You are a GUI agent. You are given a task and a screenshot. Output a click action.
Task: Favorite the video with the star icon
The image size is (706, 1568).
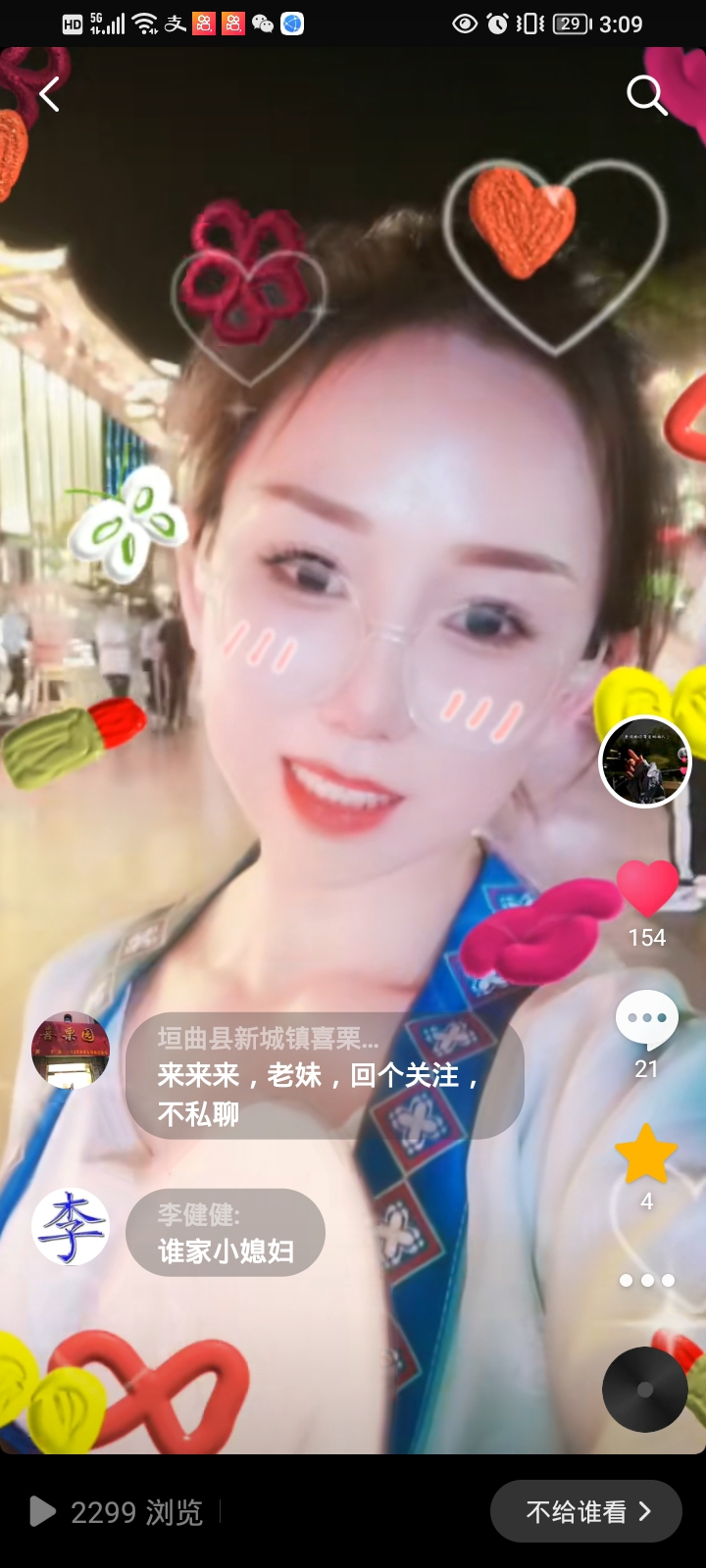(646, 1153)
